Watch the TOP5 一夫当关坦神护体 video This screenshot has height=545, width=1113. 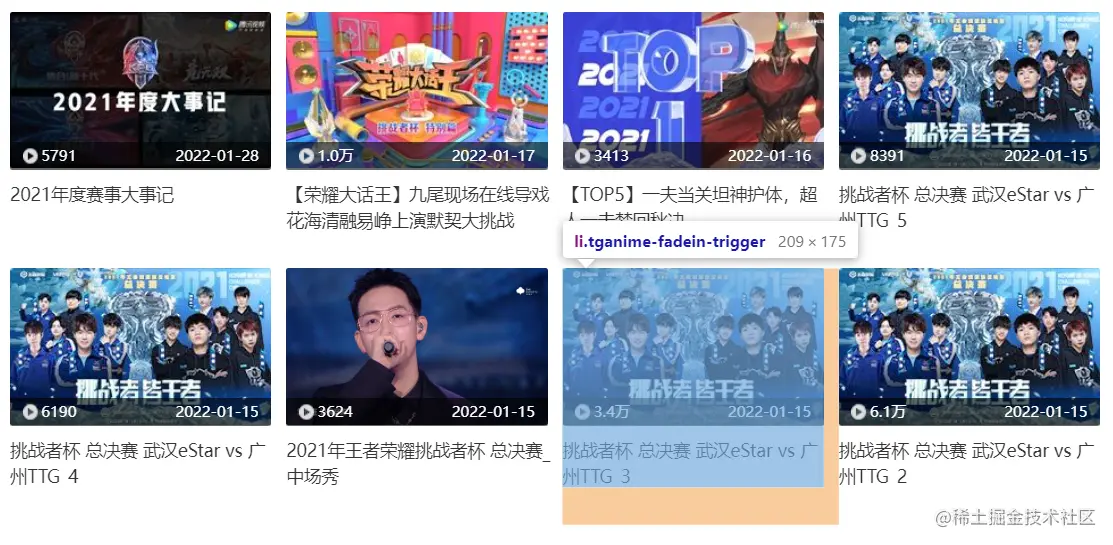pos(693,91)
